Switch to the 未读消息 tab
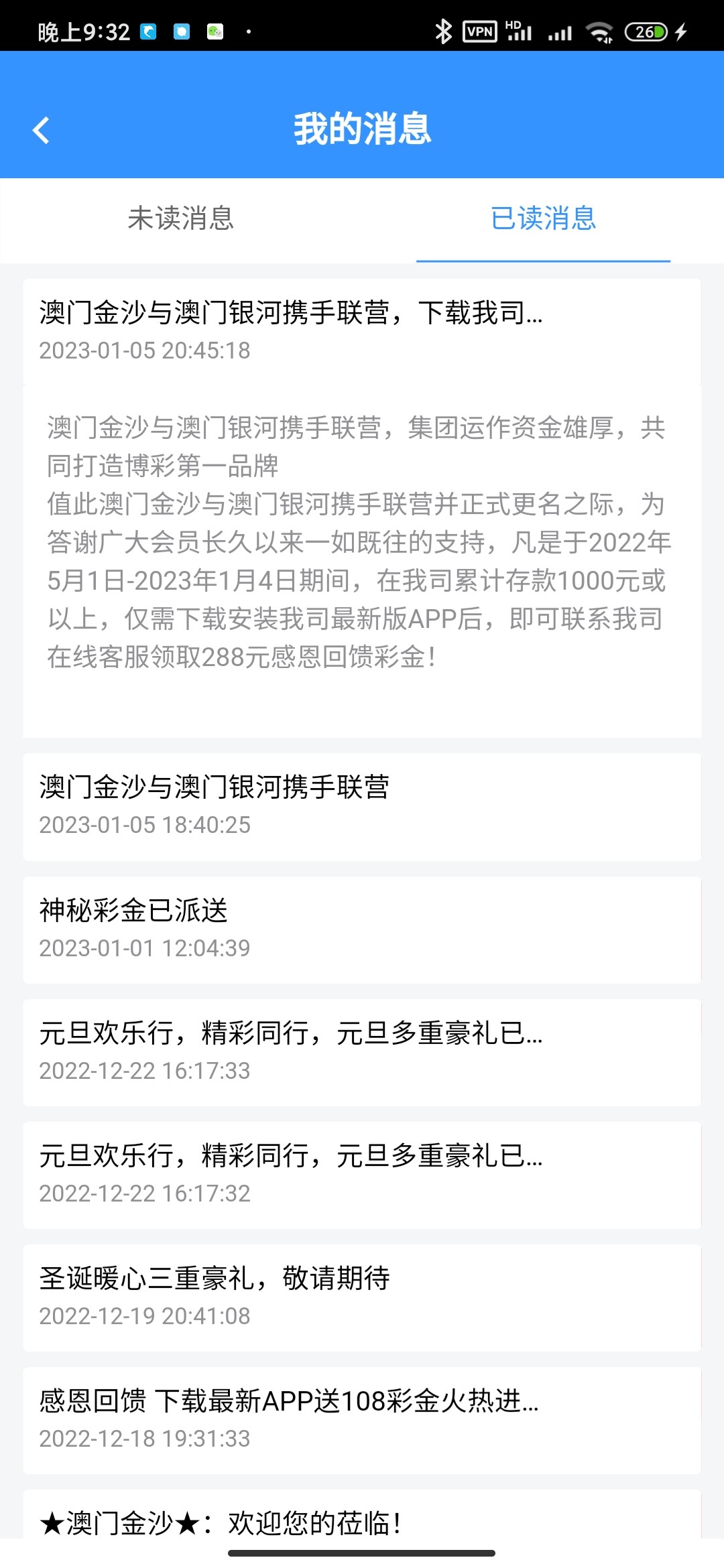 (x=181, y=218)
